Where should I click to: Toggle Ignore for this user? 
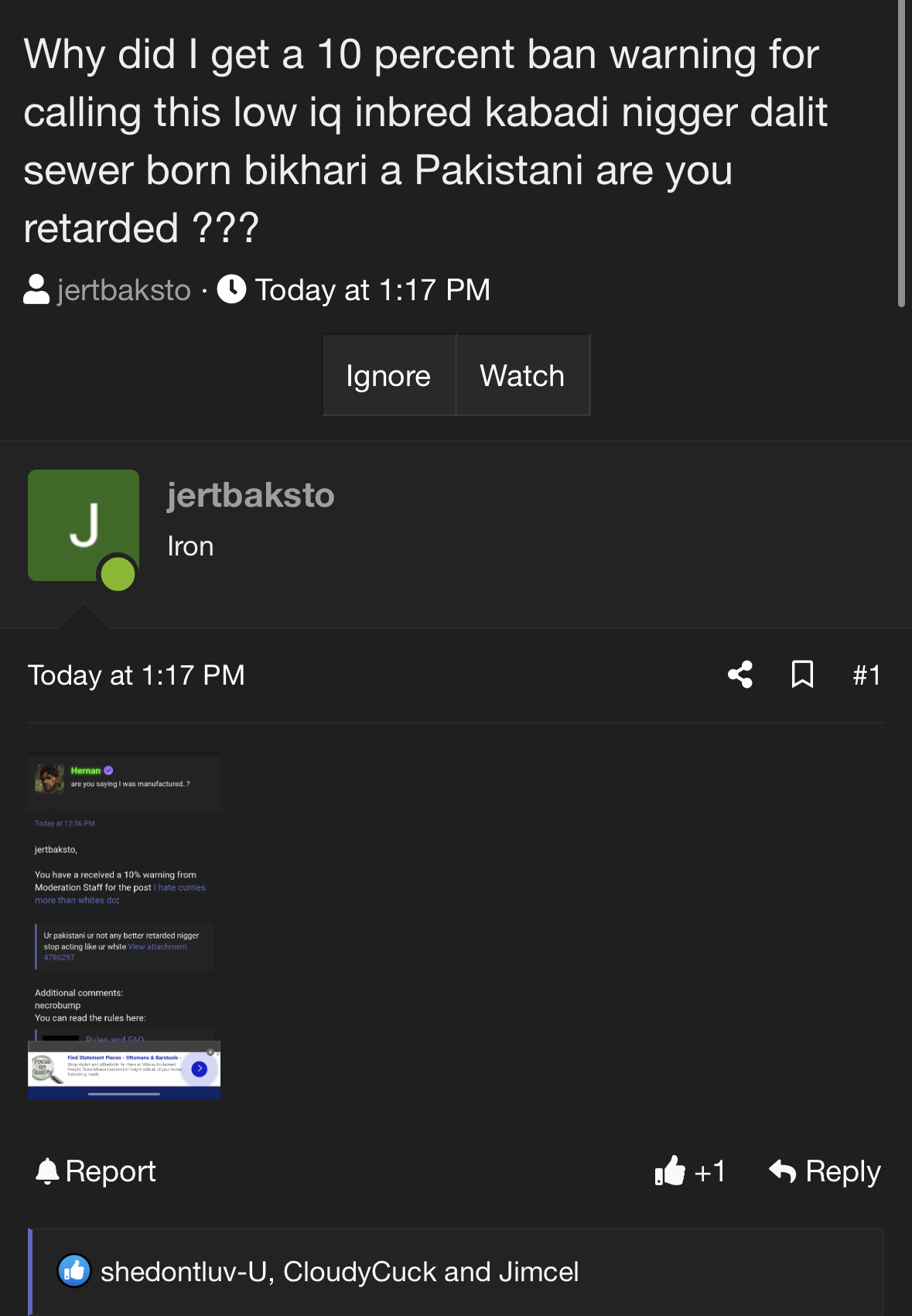point(389,375)
